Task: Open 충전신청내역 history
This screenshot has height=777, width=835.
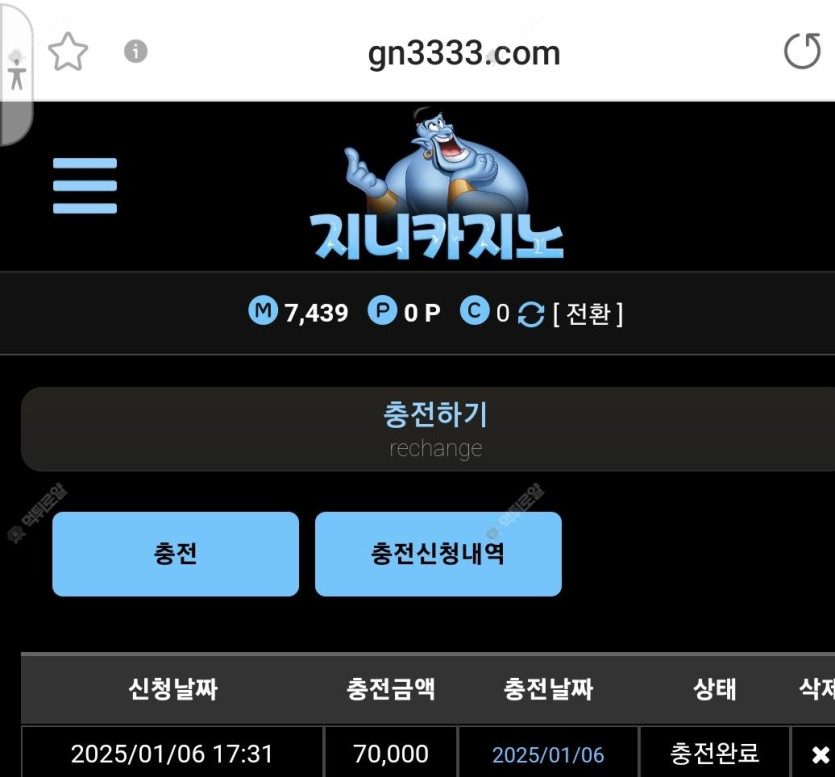Action: (438, 554)
